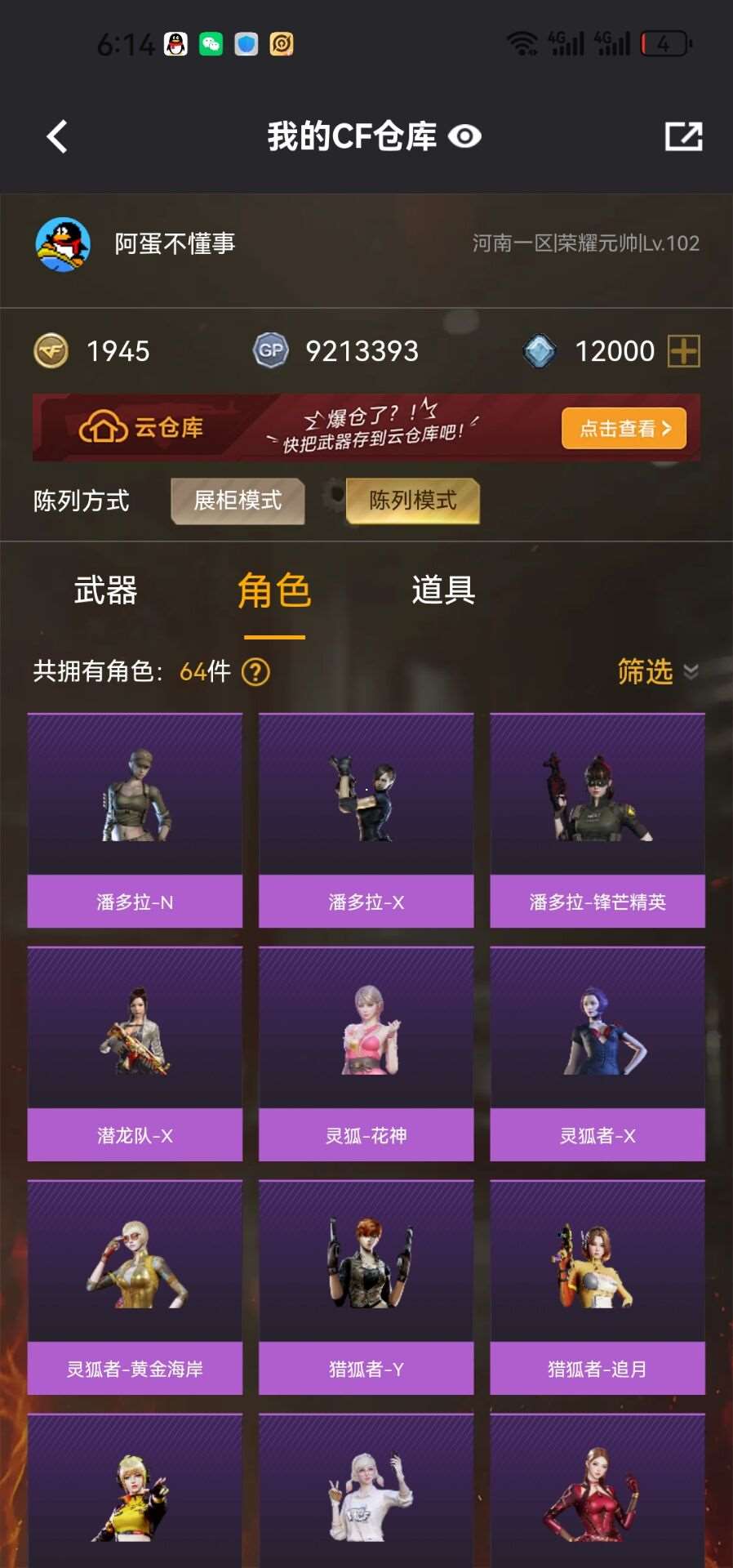Expand the 筛选 filter
Viewport: 733px width, 1568px height.
657,671
